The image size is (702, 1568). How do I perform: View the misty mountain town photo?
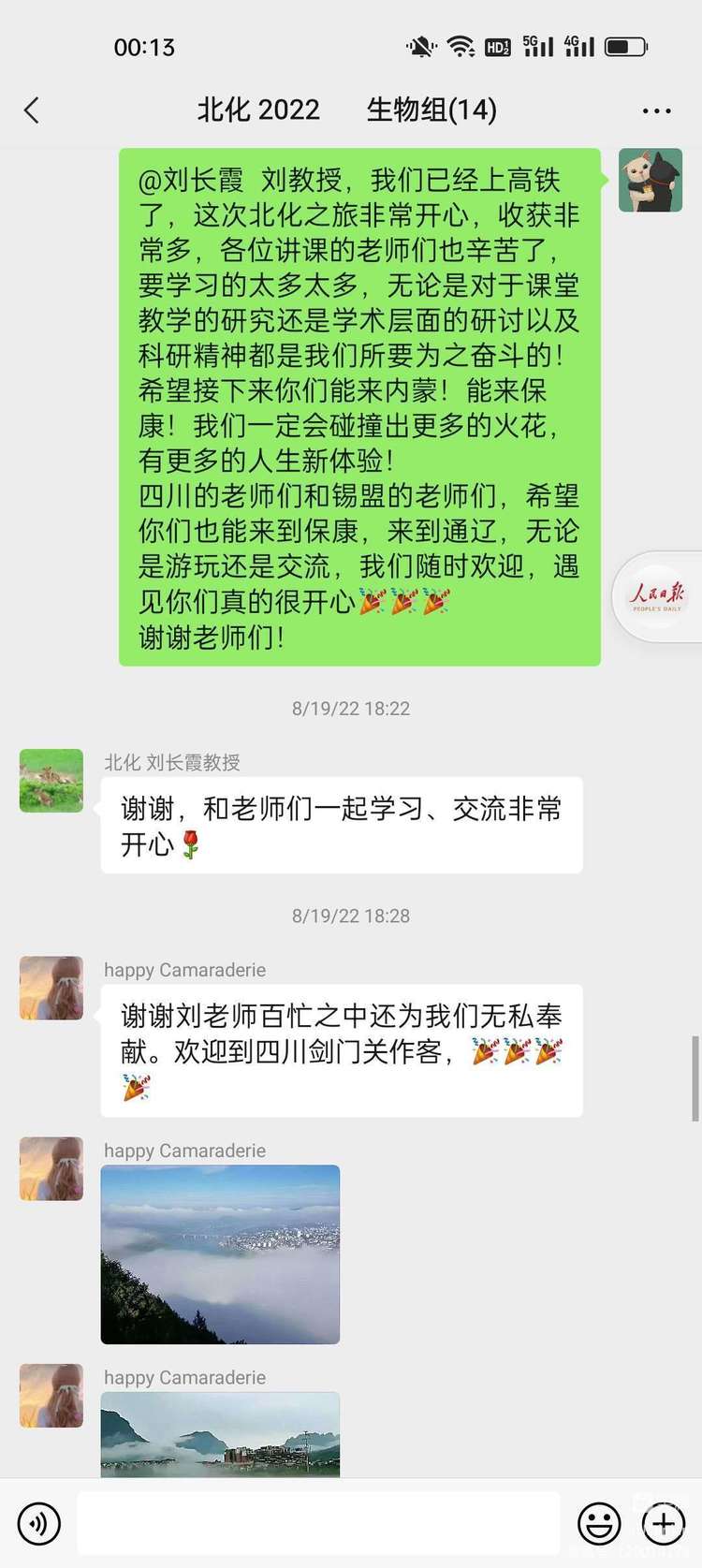(220, 1434)
